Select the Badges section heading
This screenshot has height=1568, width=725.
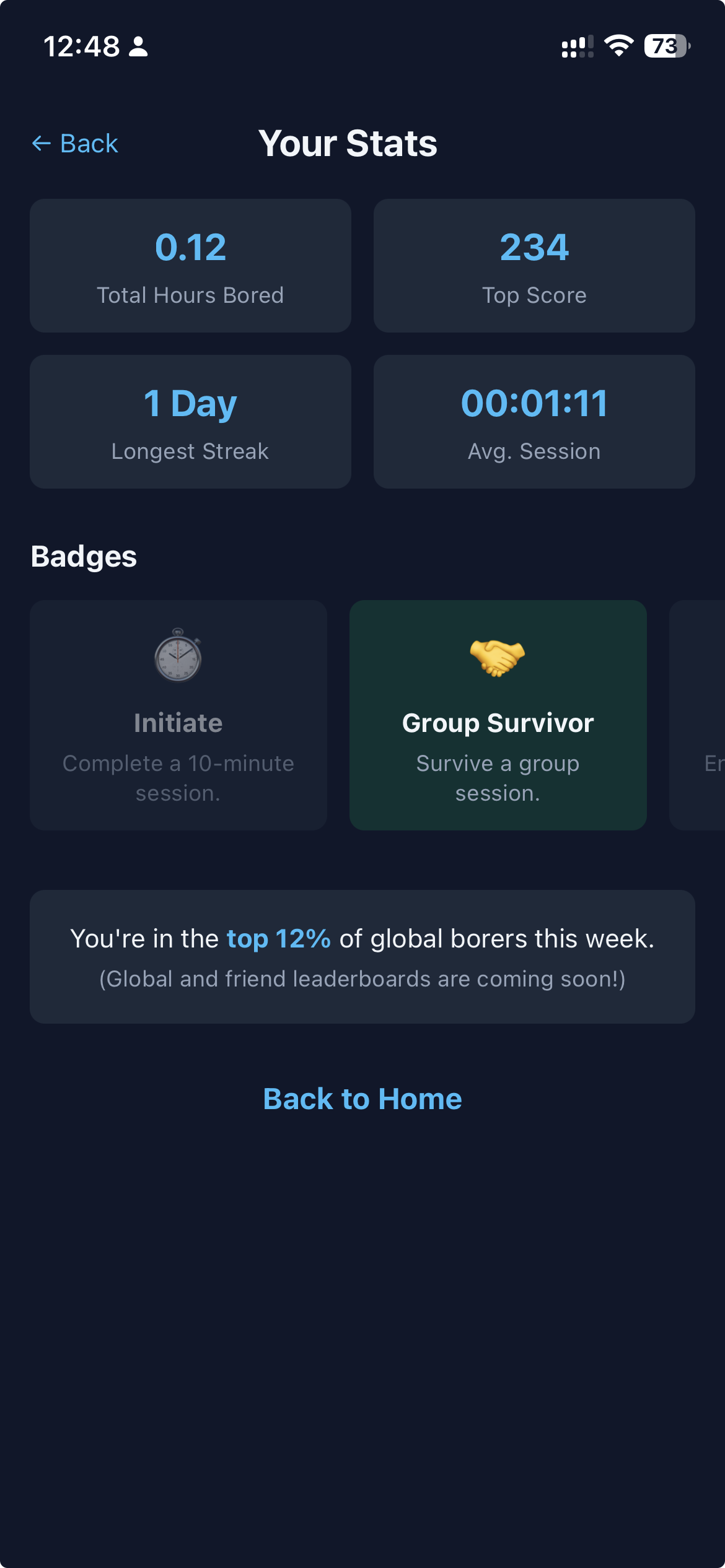[x=84, y=556]
